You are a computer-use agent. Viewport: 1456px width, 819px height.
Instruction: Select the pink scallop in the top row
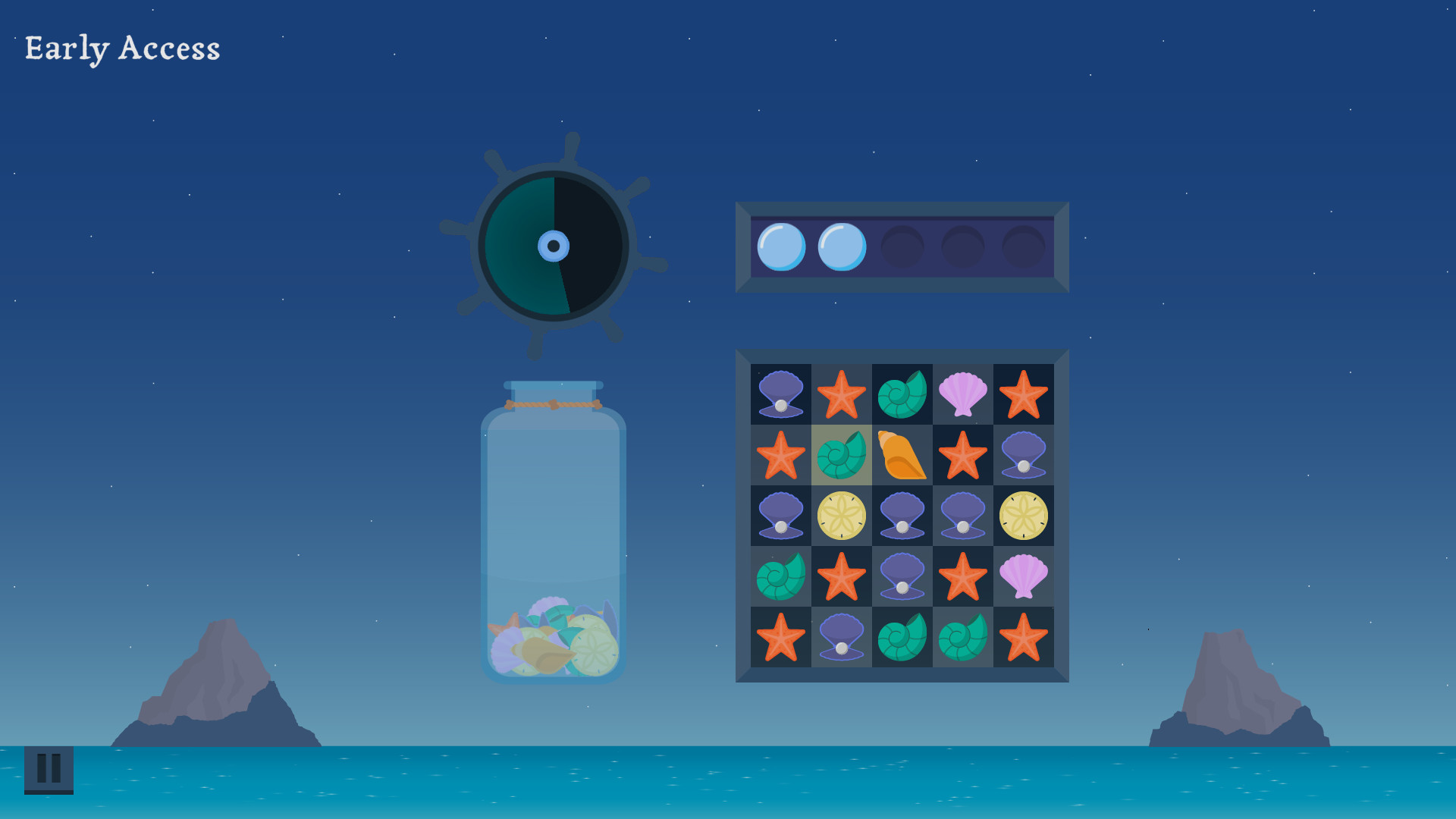pyautogui.click(x=962, y=394)
